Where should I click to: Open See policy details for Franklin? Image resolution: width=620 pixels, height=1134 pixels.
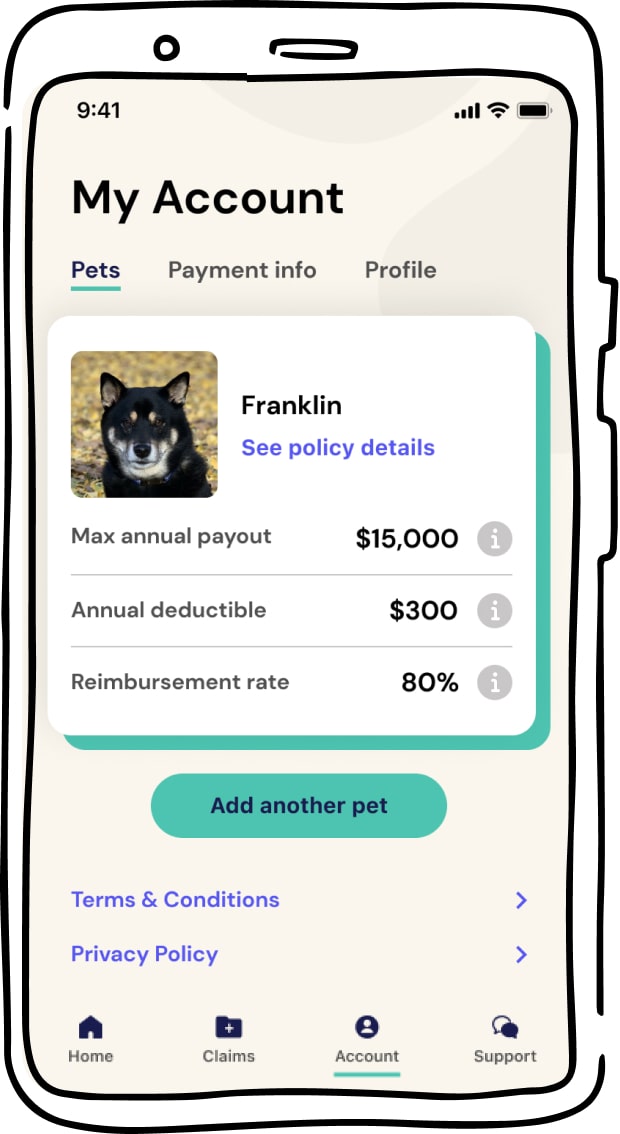[338, 447]
